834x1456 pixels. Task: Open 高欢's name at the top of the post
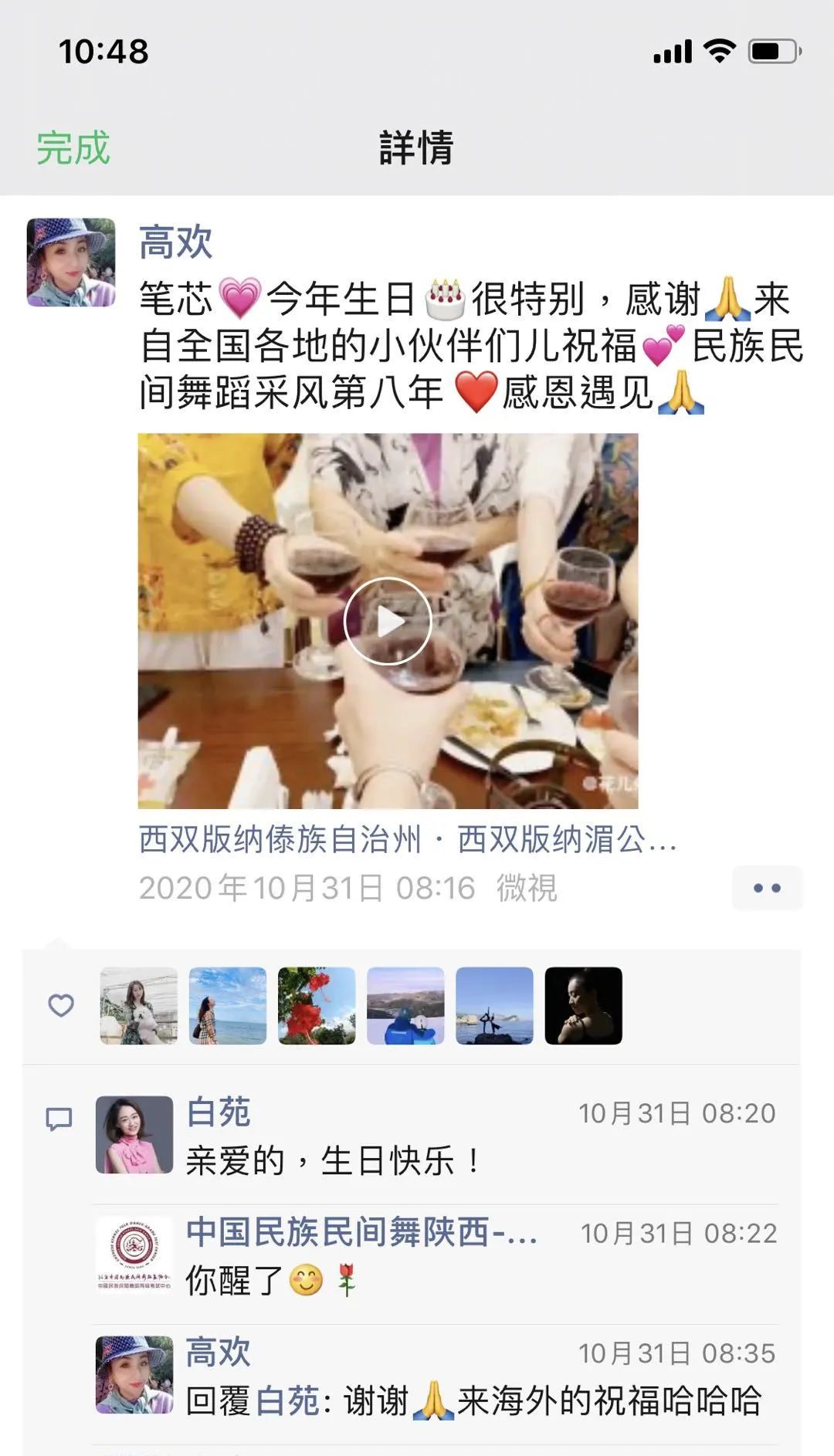coord(176,242)
